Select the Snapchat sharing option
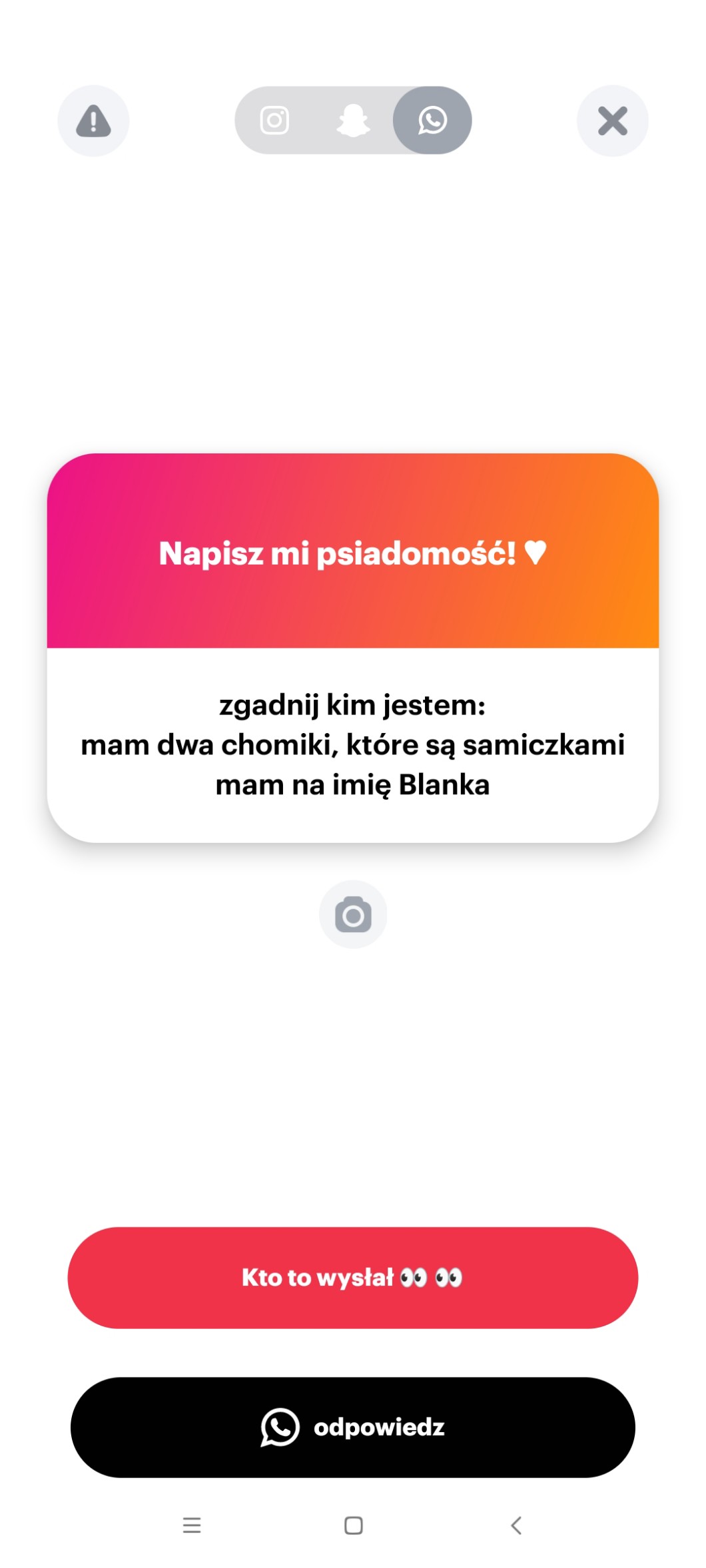The height and width of the screenshot is (1568, 706). tap(353, 121)
